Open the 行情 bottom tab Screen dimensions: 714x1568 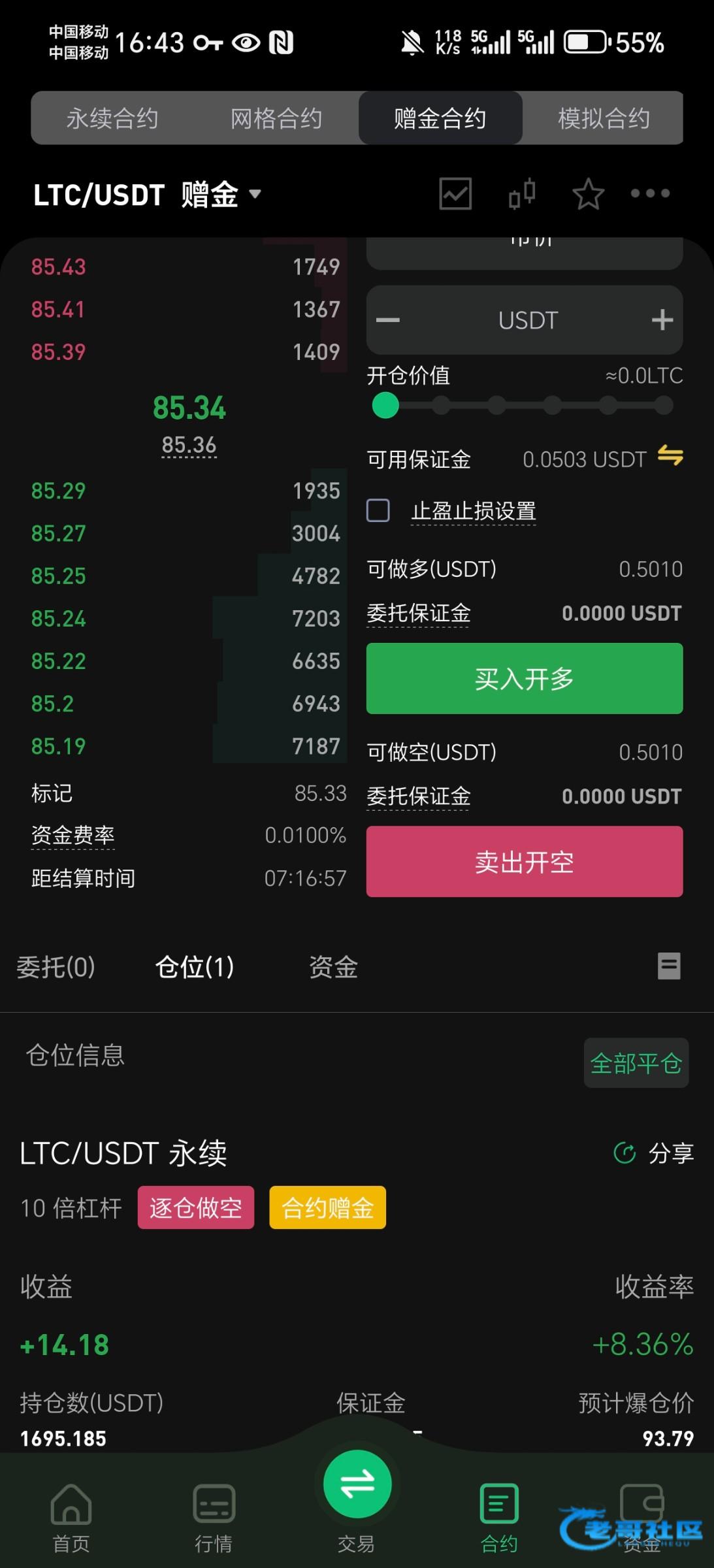coord(214,1517)
